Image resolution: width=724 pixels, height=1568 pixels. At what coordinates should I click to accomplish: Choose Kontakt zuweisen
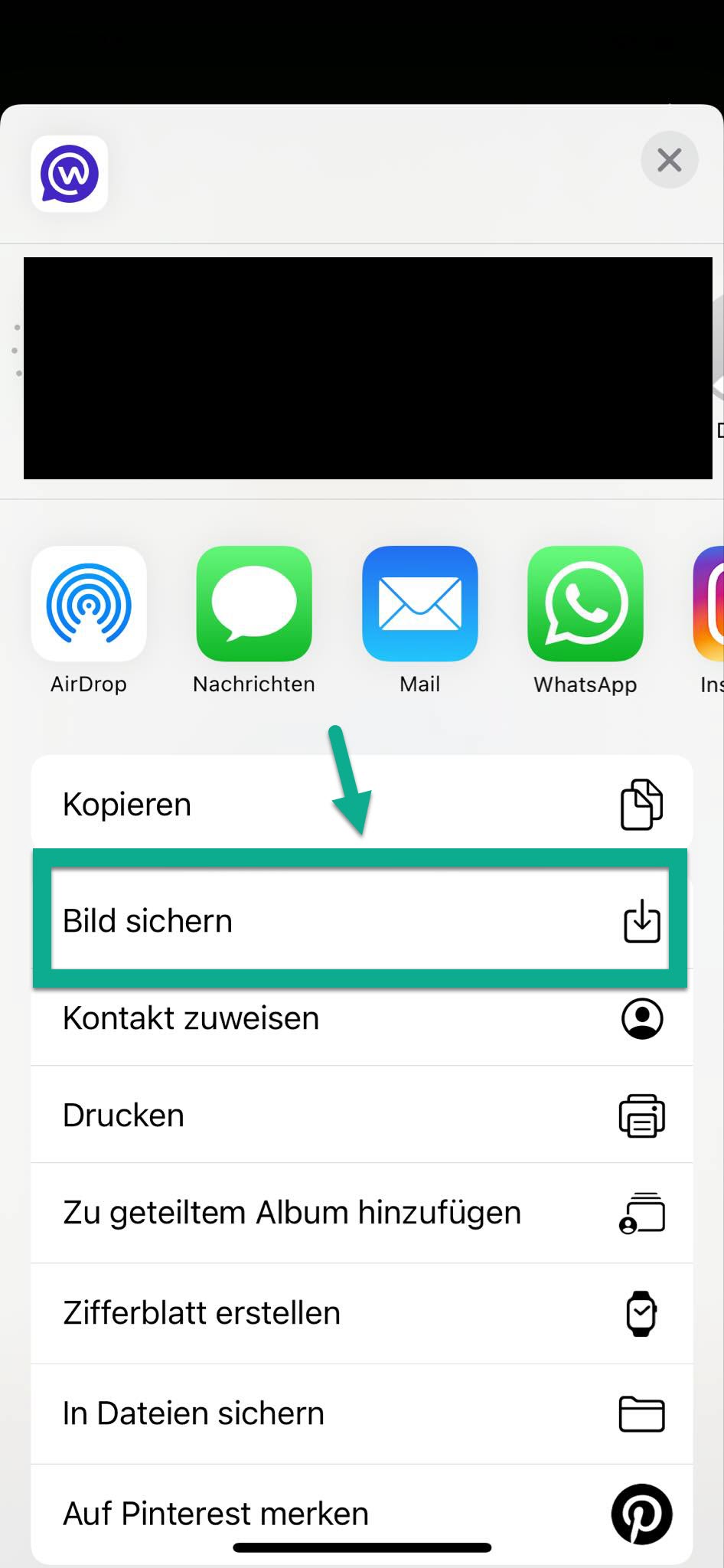(361, 1018)
